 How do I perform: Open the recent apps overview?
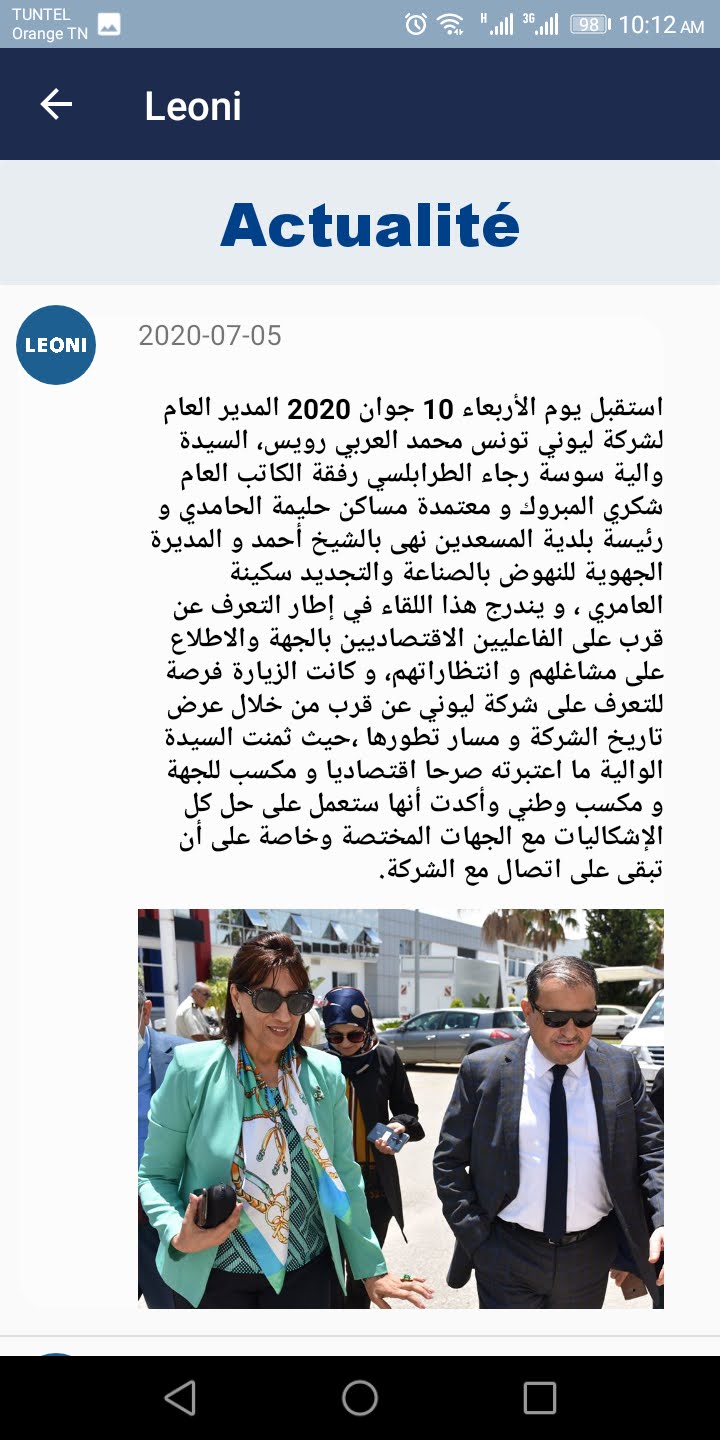540,1398
